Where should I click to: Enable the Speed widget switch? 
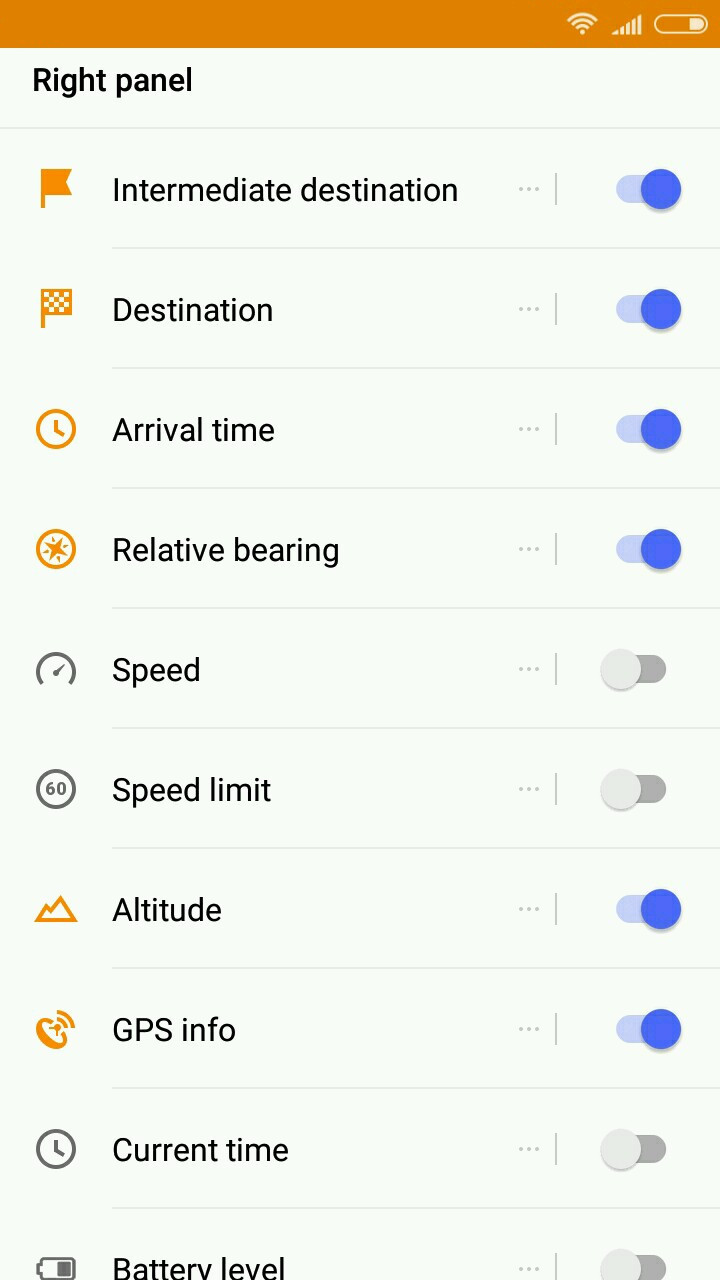click(x=634, y=669)
